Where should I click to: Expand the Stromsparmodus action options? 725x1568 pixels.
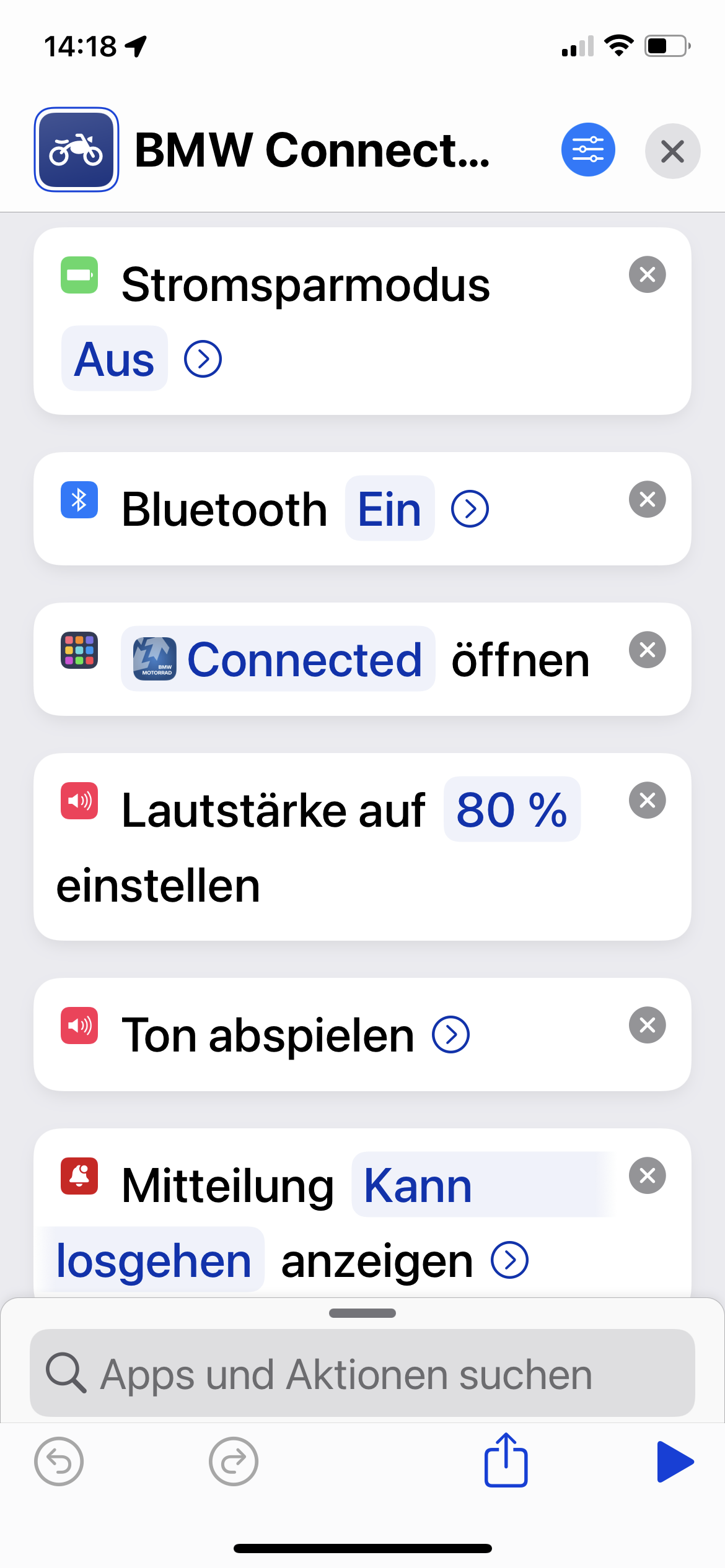(x=203, y=359)
